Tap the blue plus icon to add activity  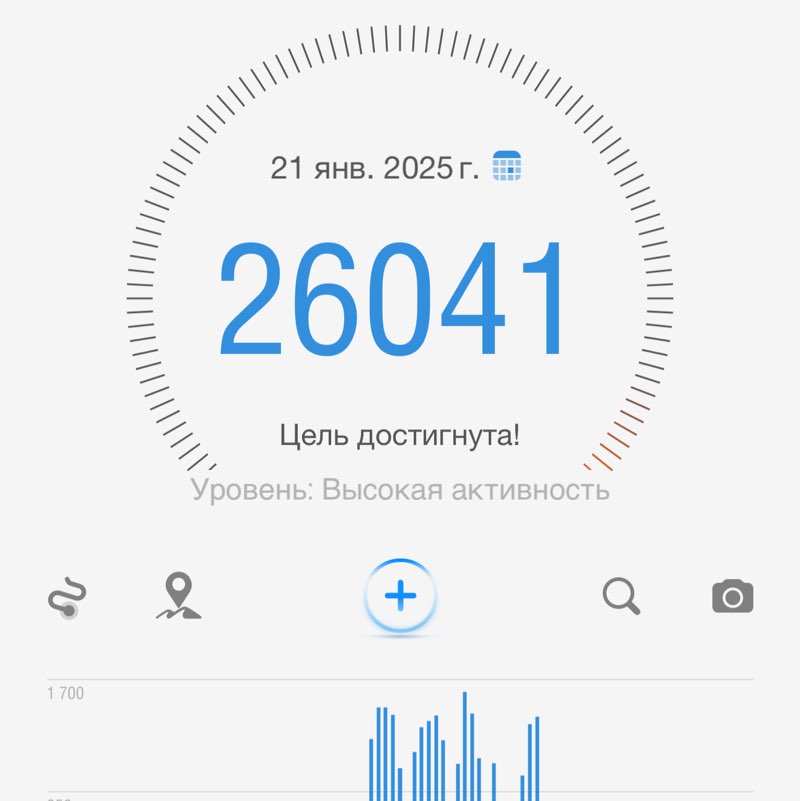pos(399,597)
